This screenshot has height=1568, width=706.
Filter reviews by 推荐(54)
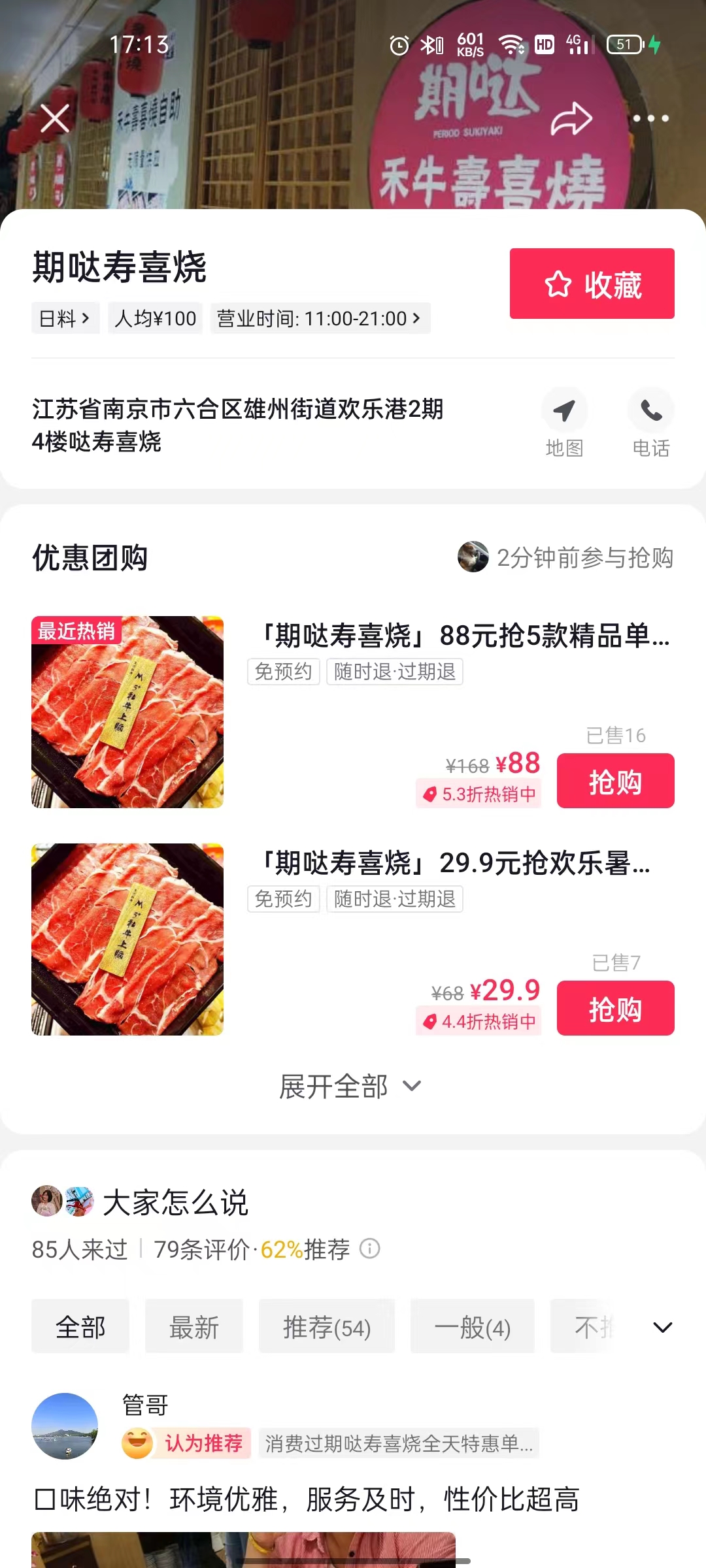pos(327,1327)
